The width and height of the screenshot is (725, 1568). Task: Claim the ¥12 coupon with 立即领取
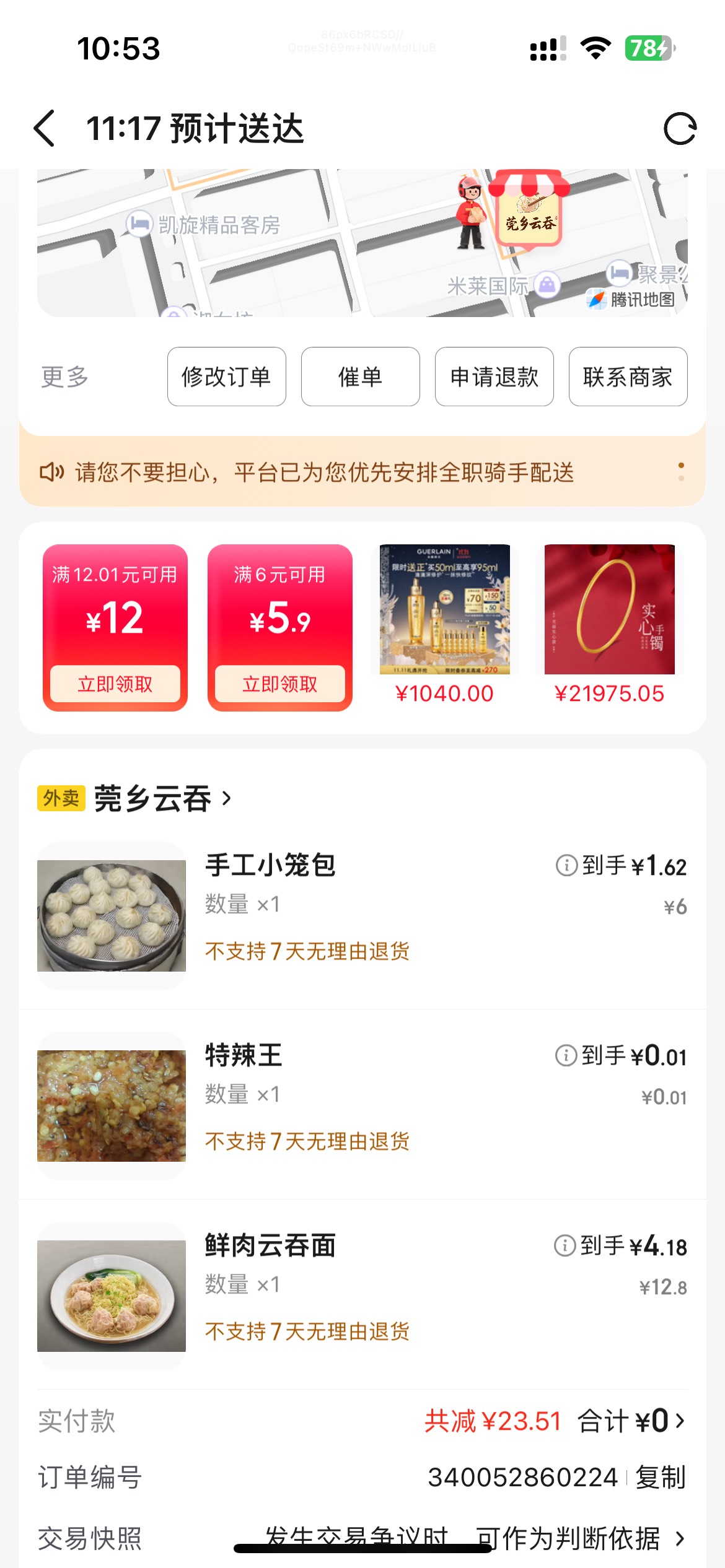(x=115, y=684)
